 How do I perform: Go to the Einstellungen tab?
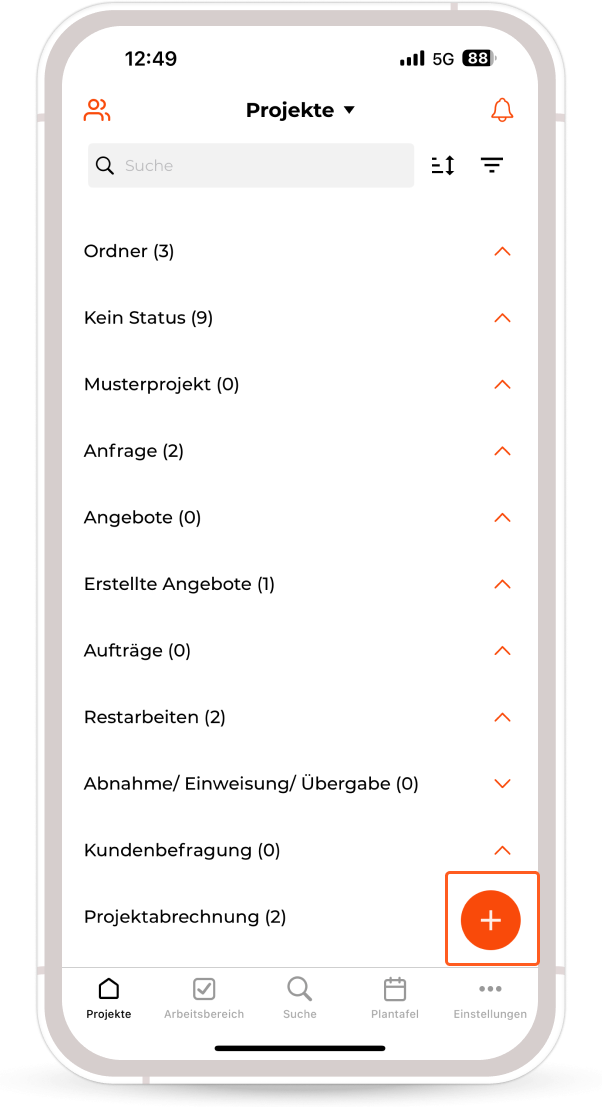pyautogui.click(x=490, y=998)
